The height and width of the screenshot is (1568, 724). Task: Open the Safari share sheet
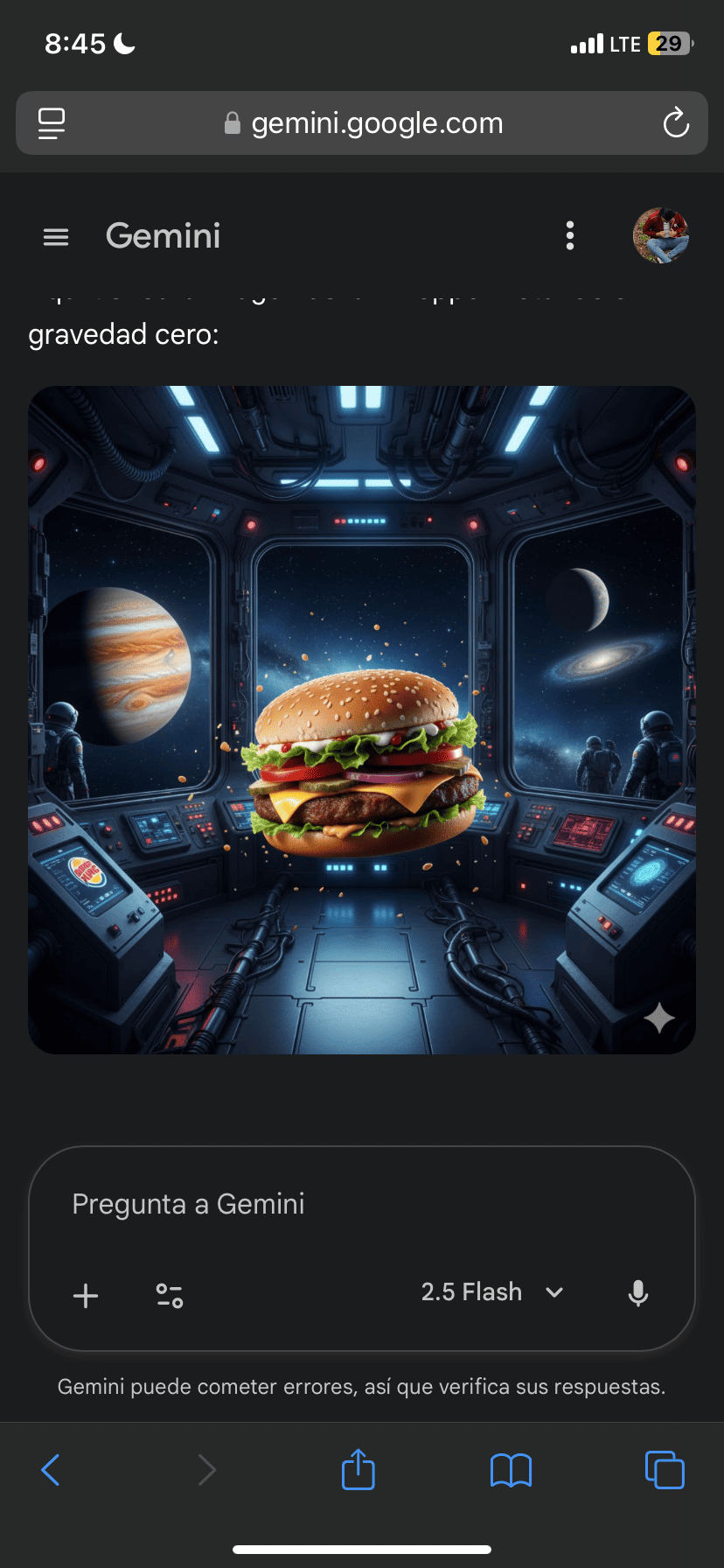[x=358, y=1469]
